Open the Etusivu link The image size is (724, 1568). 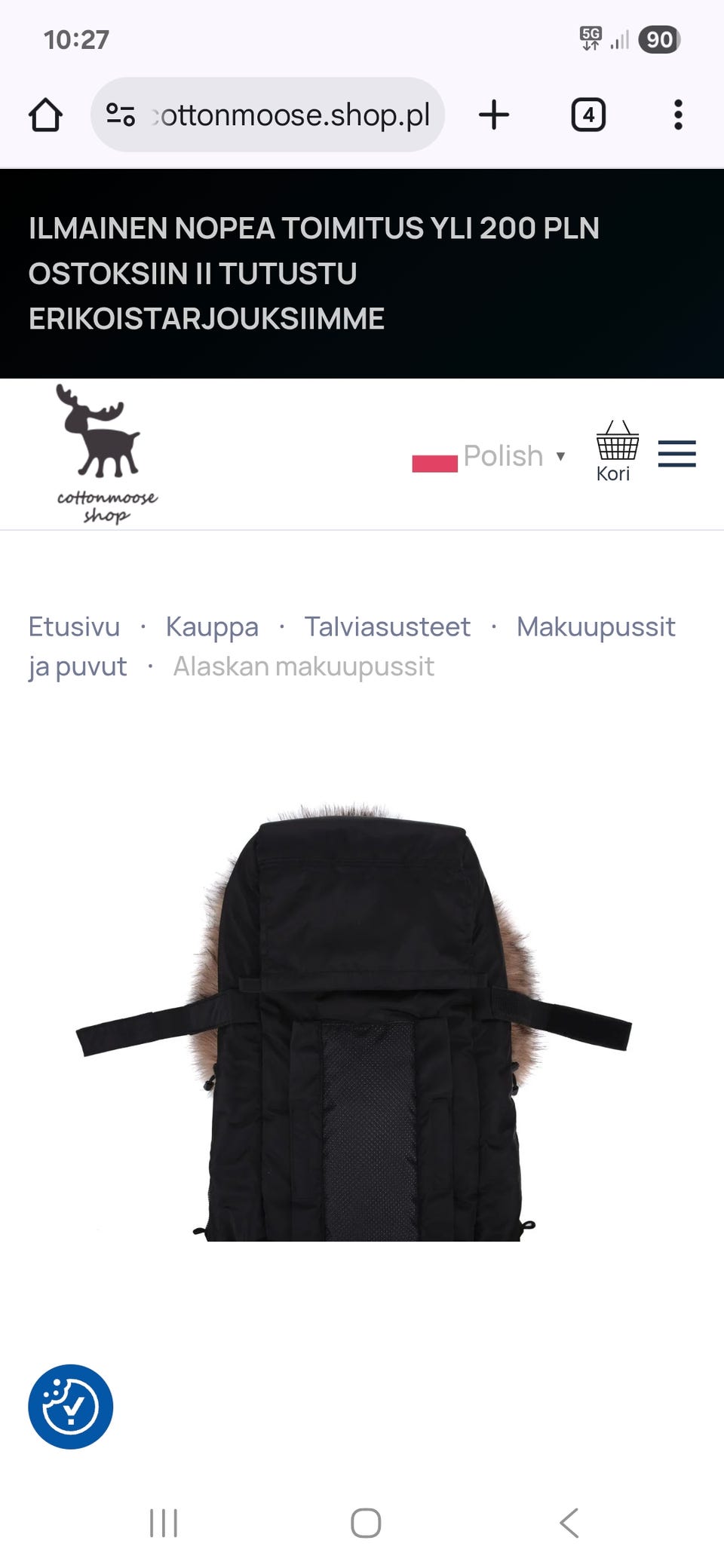click(x=74, y=626)
